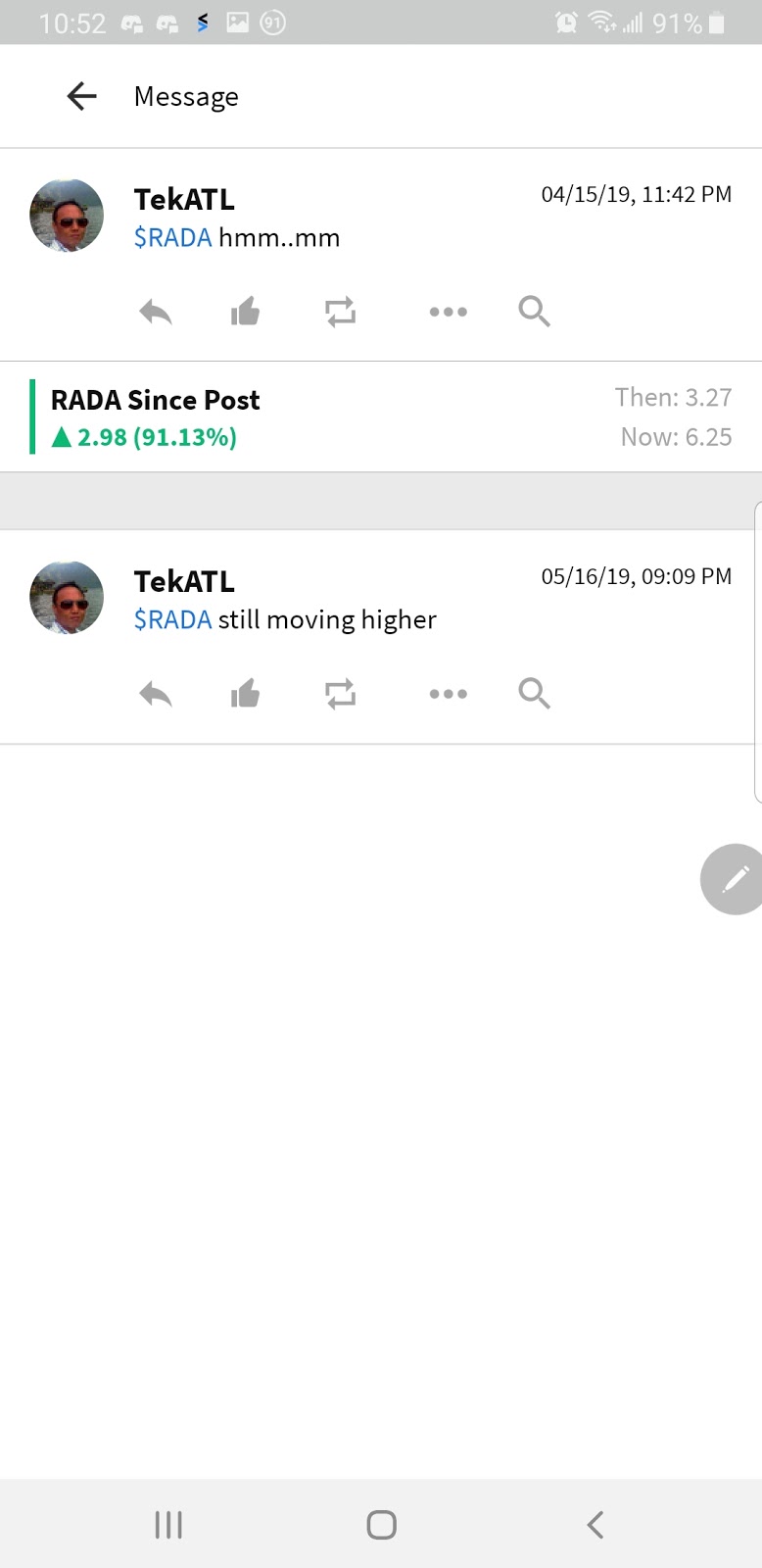Open more options on "still moving higher" post
Image resolution: width=762 pixels, height=1568 pixels.
[x=448, y=694]
